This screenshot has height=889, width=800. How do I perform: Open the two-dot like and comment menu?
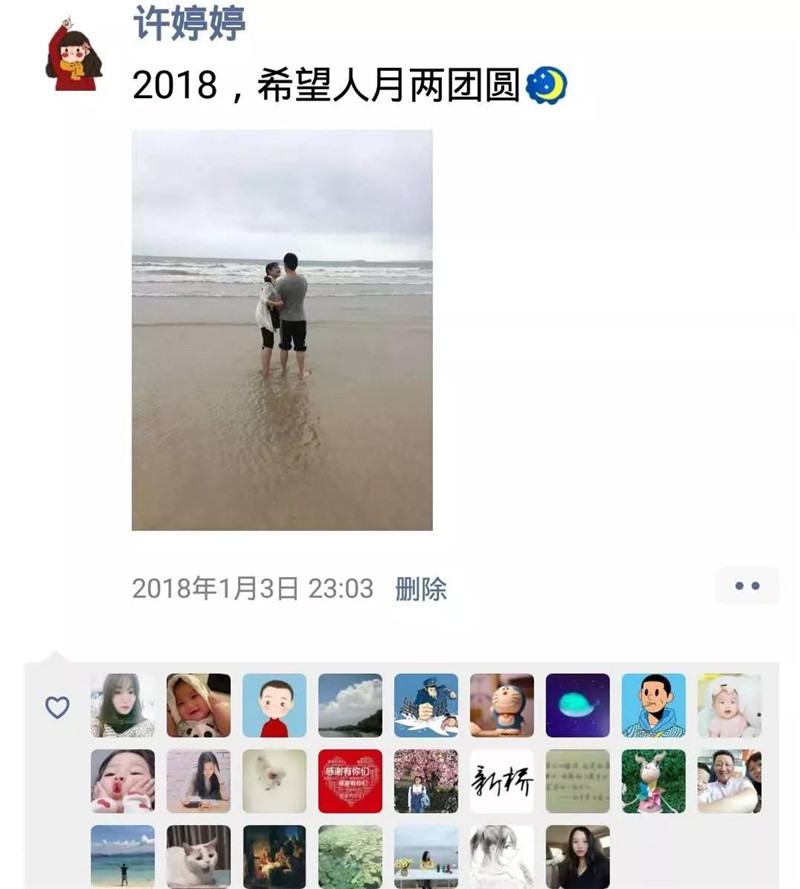(x=747, y=586)
